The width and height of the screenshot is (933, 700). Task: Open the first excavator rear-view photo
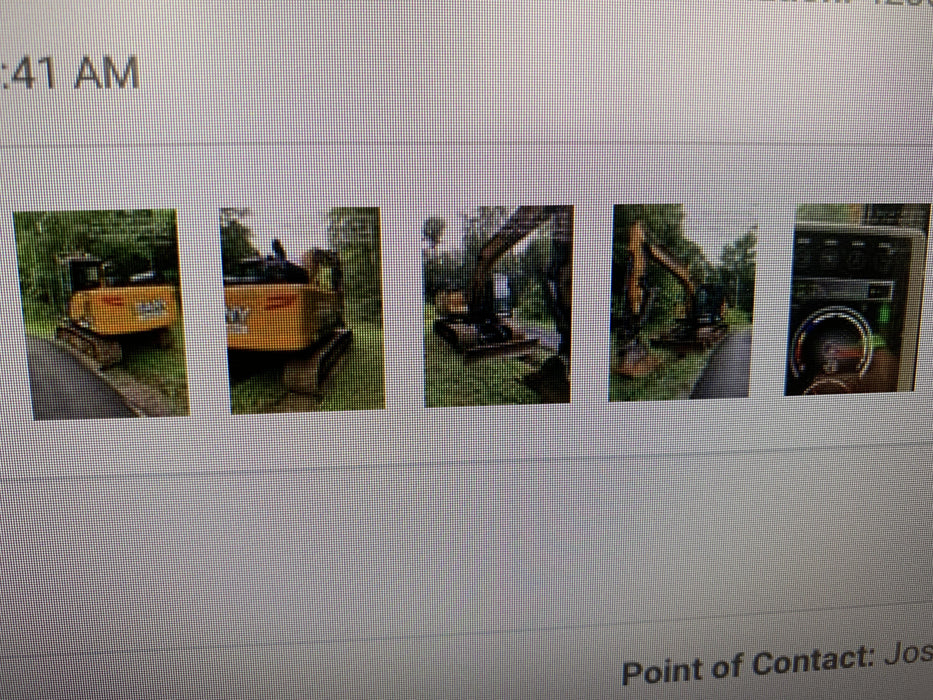click(x=100, y=312)
